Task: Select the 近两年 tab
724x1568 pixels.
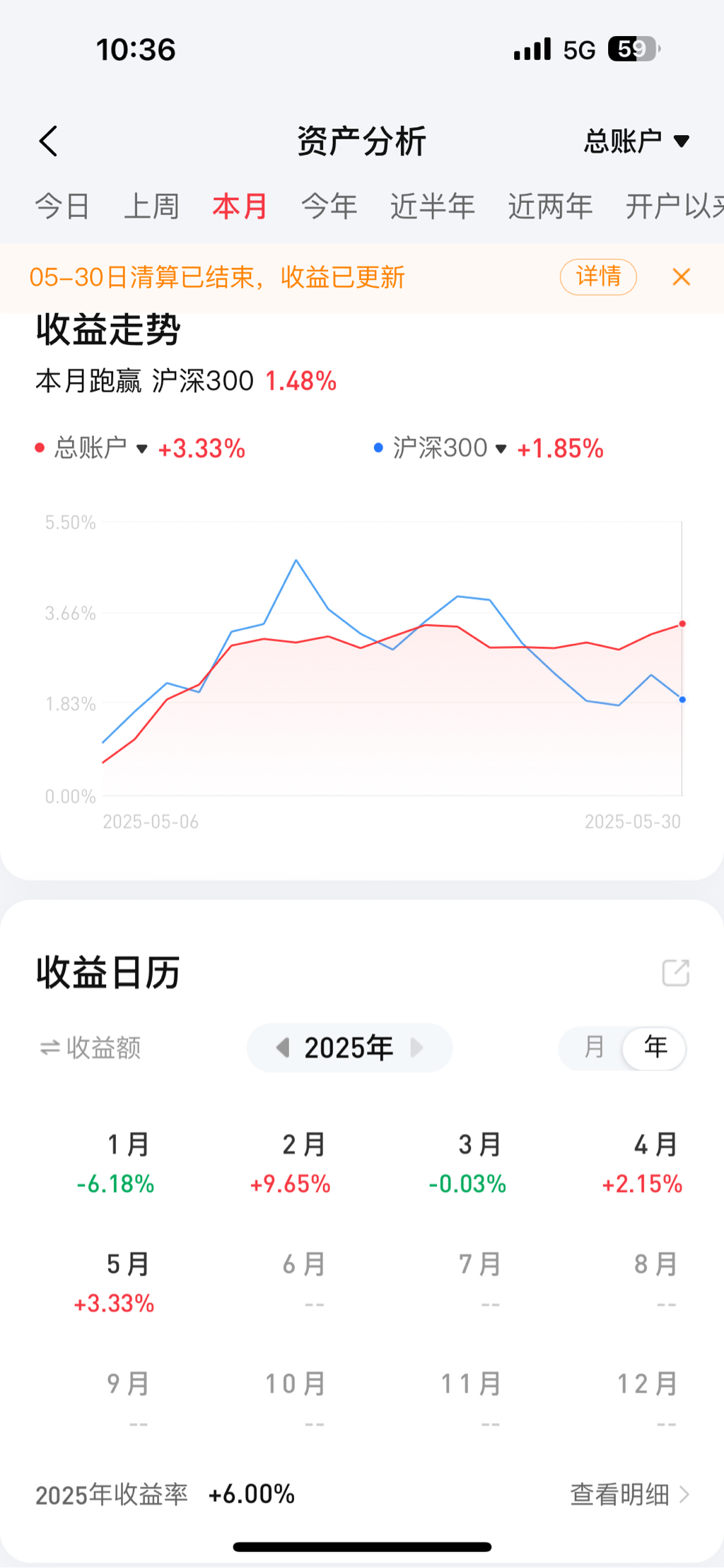Action: click(x=550, y=206)
